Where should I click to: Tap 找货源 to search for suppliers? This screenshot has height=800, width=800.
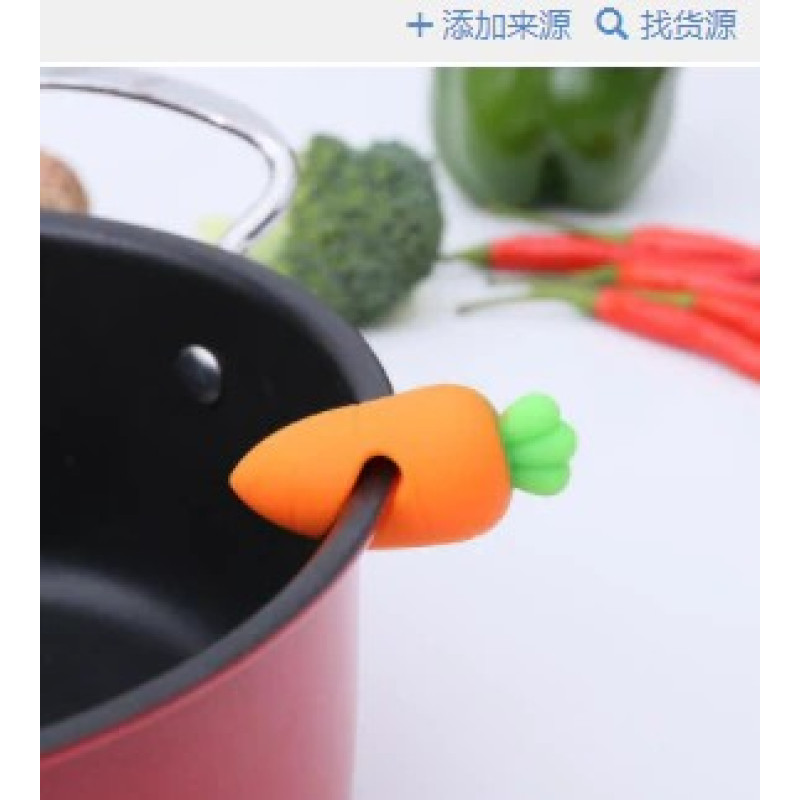tap(668, 25)
